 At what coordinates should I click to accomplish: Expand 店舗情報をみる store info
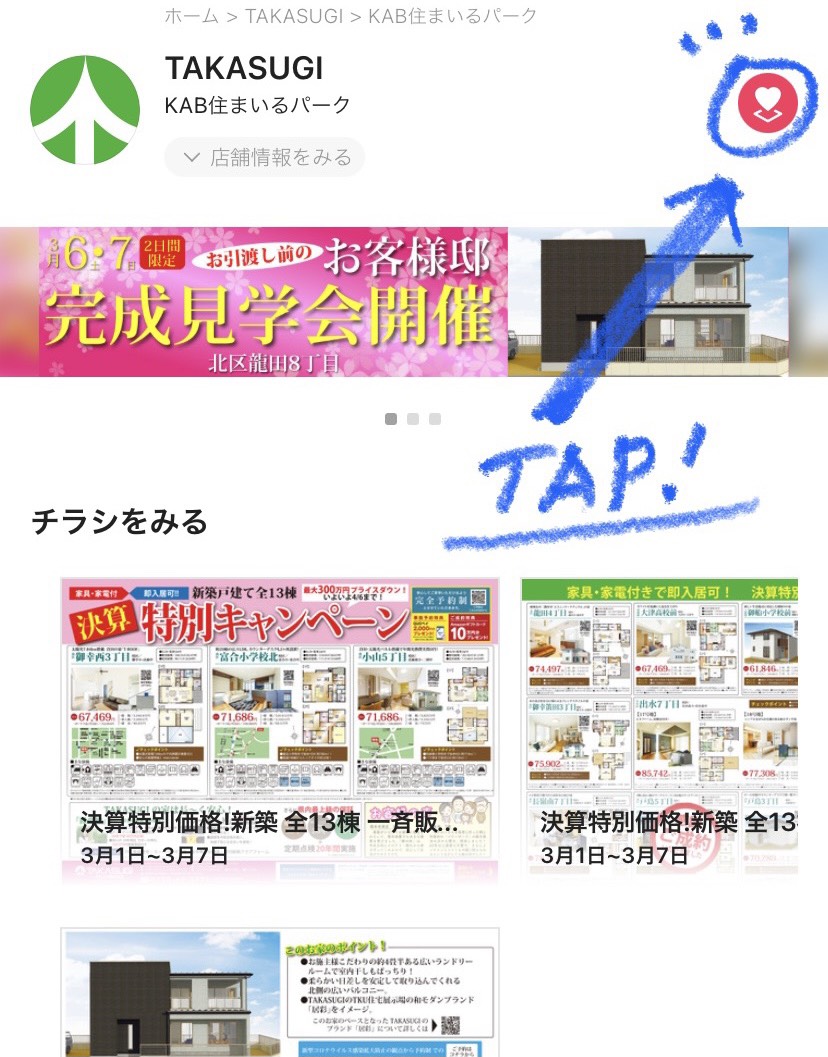point(265,157)
